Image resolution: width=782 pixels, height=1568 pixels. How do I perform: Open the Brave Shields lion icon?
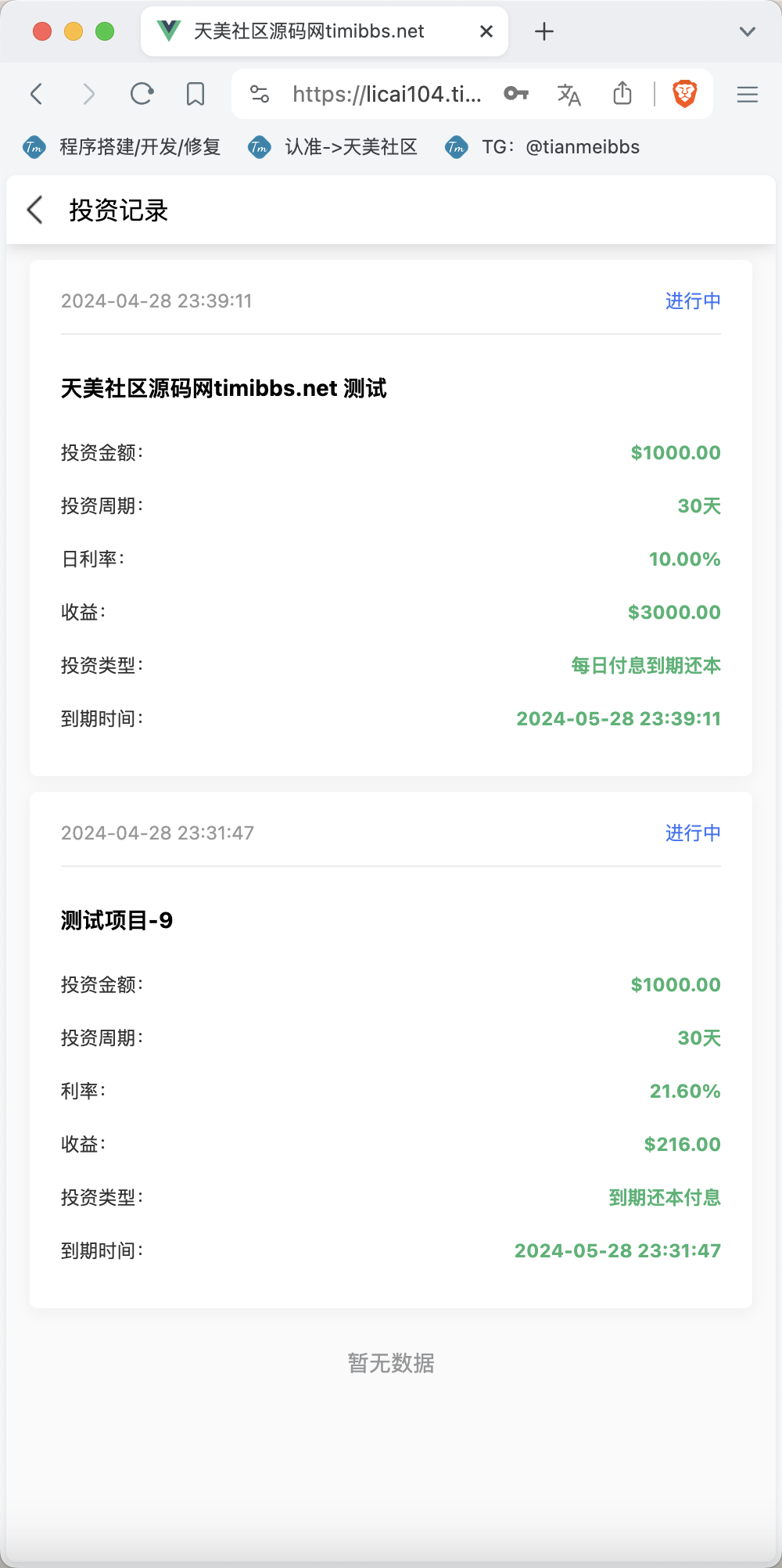click(685, 94)
